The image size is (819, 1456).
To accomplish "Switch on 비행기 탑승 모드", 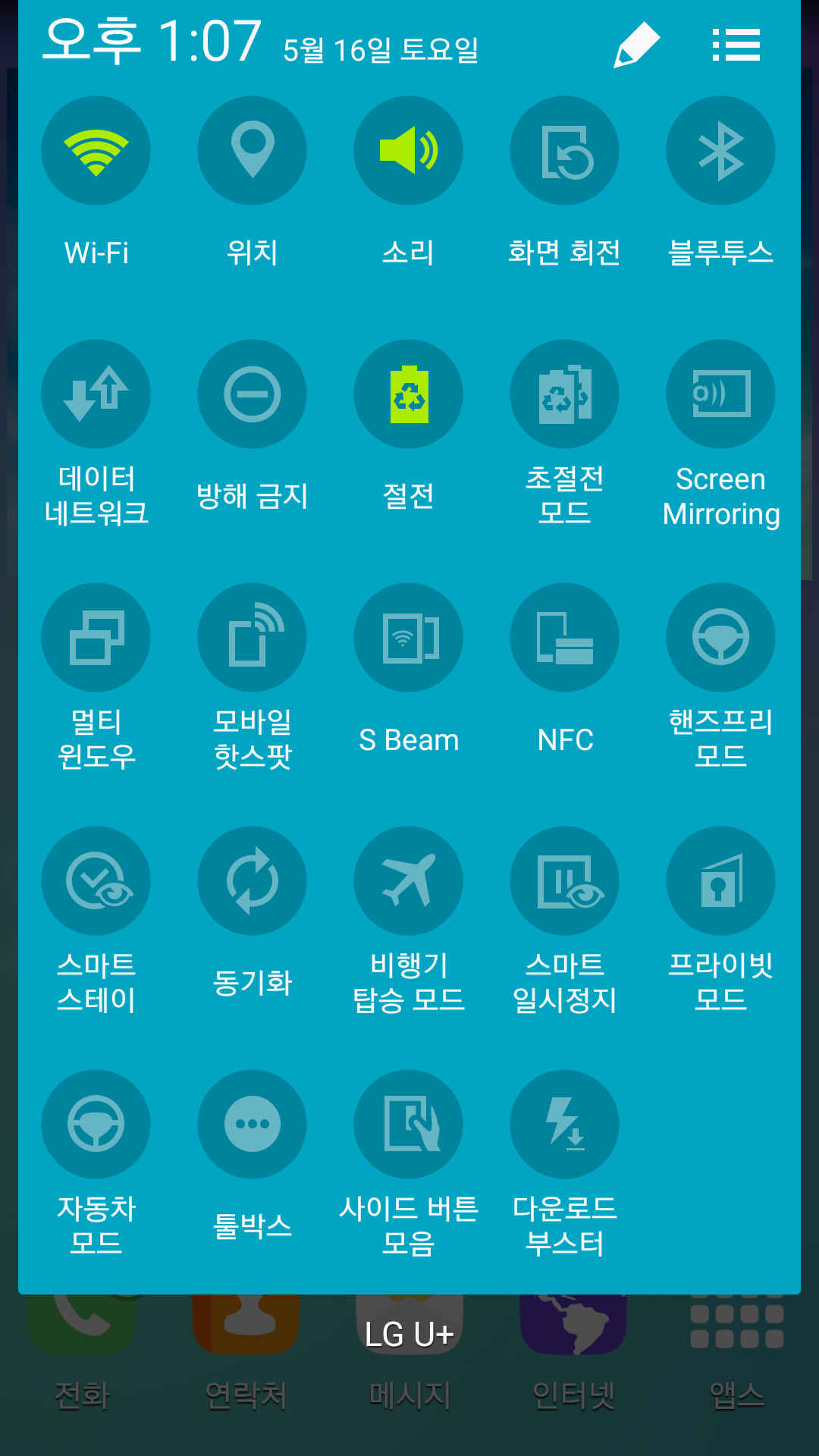I will [409, 881].
